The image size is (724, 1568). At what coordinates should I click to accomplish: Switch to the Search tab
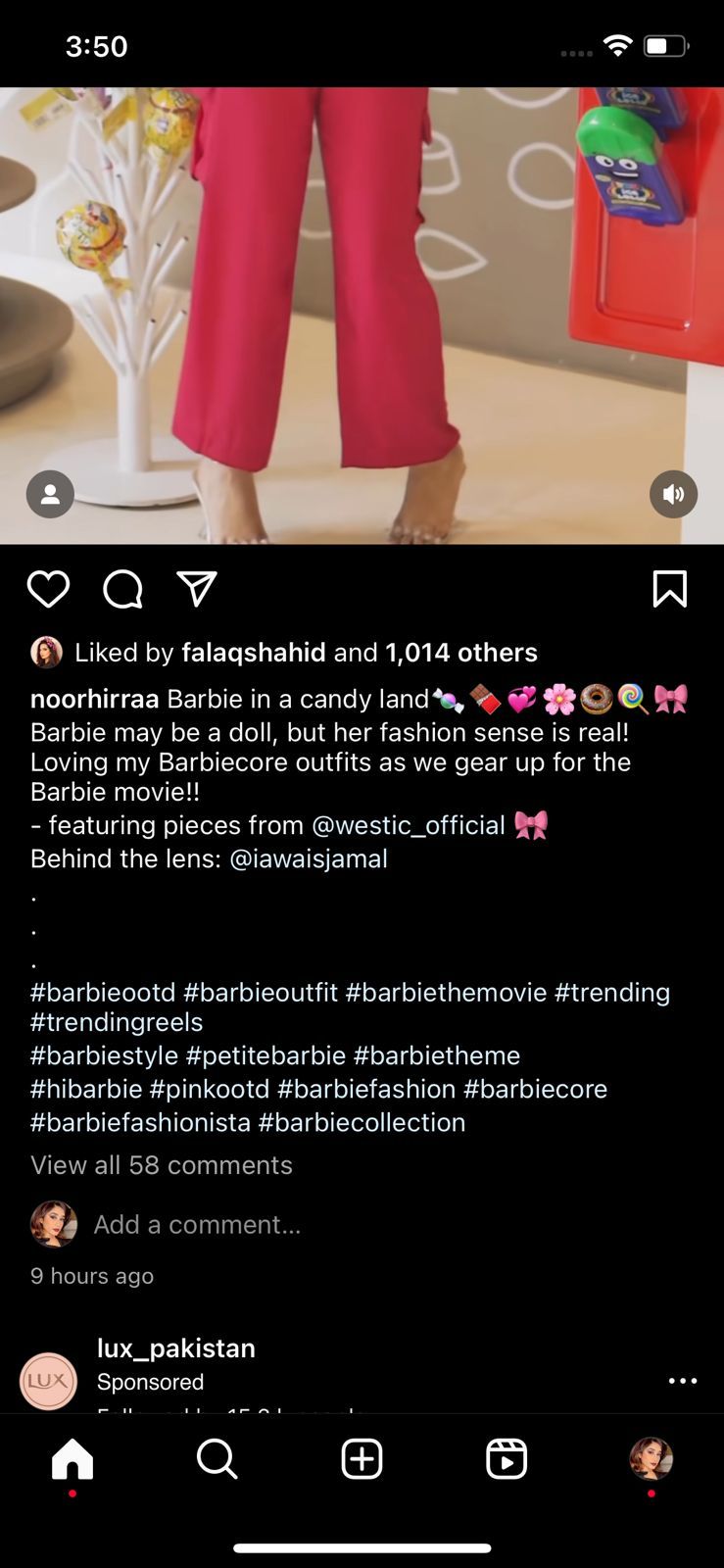[217, 1458]
